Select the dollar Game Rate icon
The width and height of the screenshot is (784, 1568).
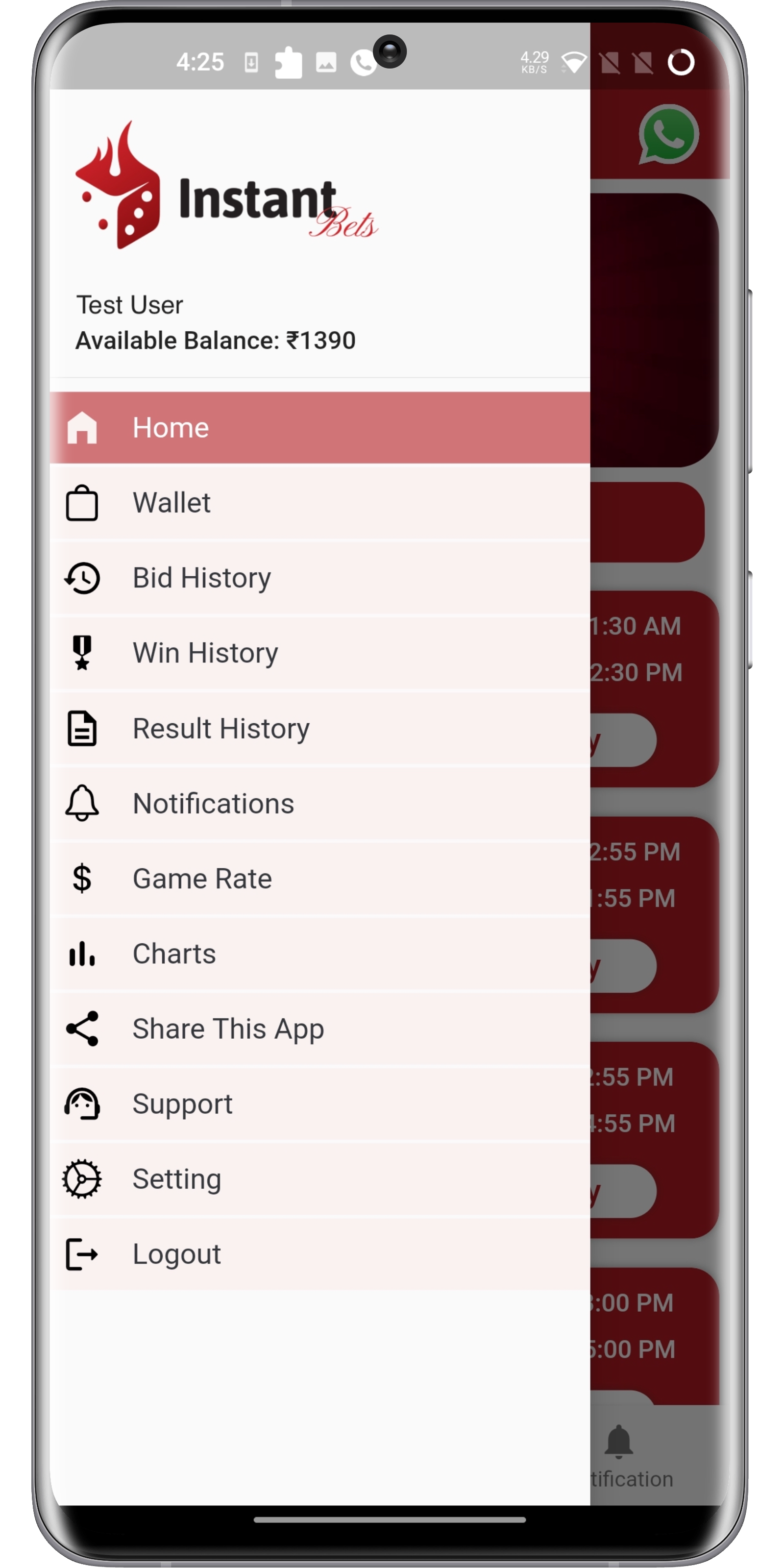coord(81,879)
